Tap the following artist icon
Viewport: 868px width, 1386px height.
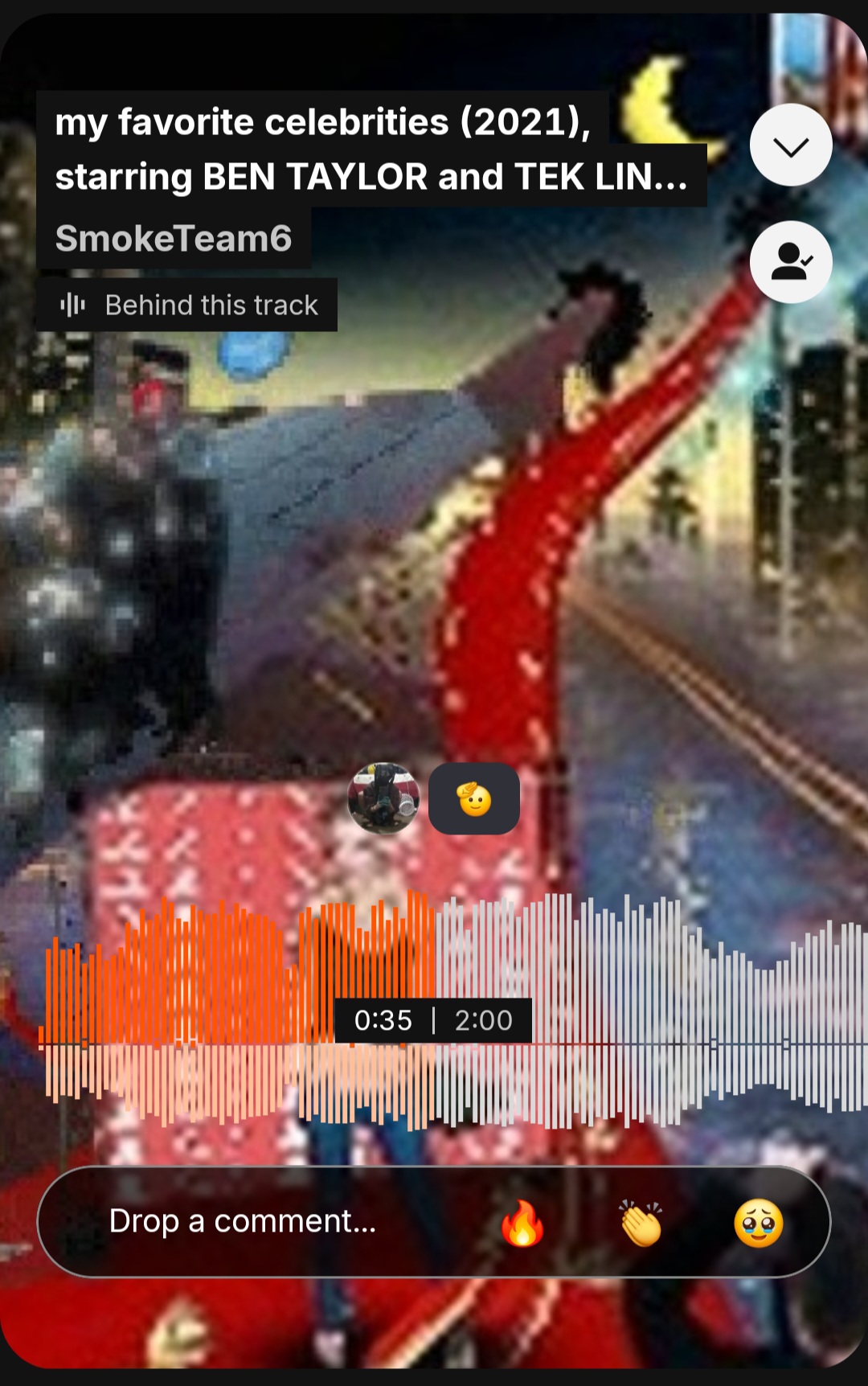tap(791, 262)
